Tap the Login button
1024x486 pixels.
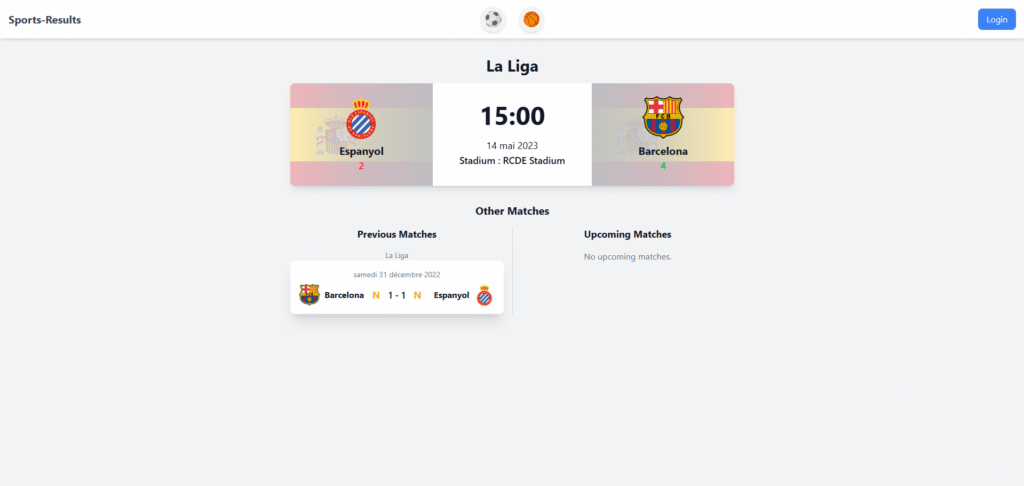coord(996,19)
